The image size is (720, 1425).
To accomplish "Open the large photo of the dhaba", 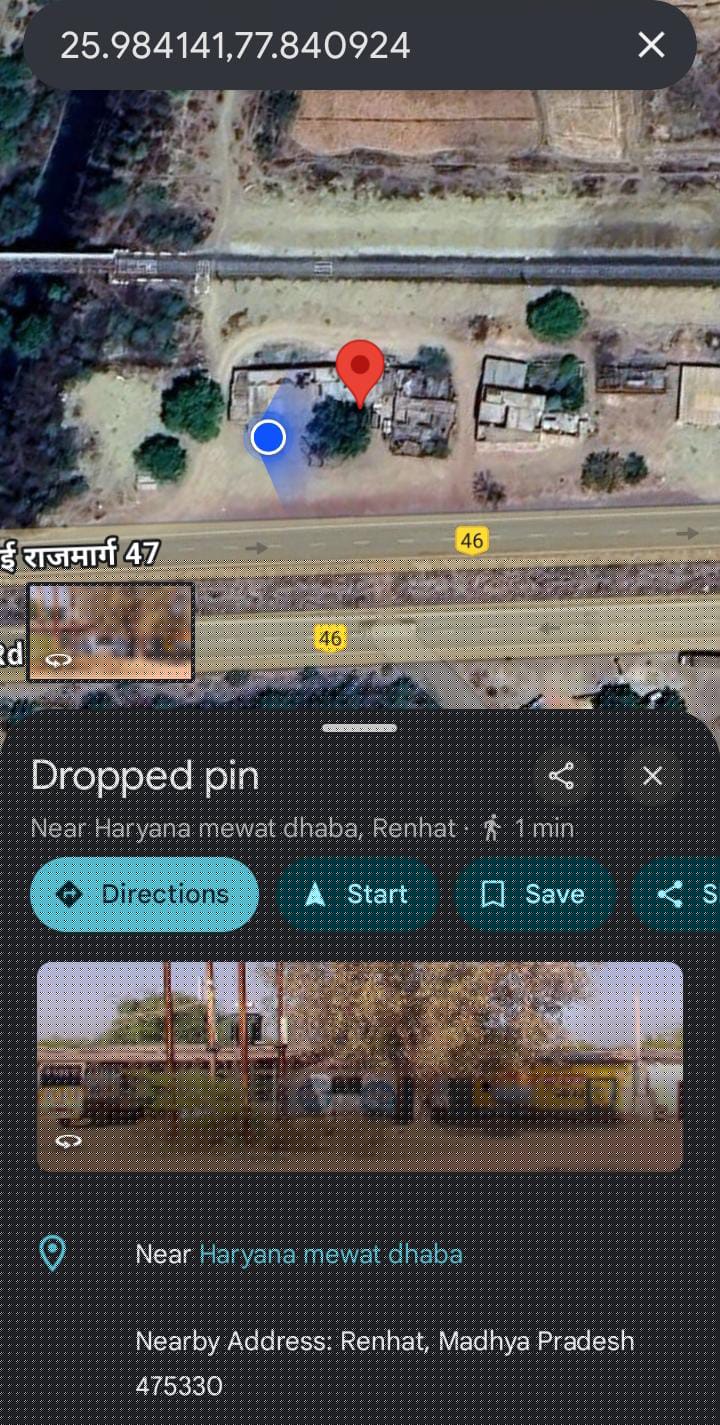I will pos(359,1063).
